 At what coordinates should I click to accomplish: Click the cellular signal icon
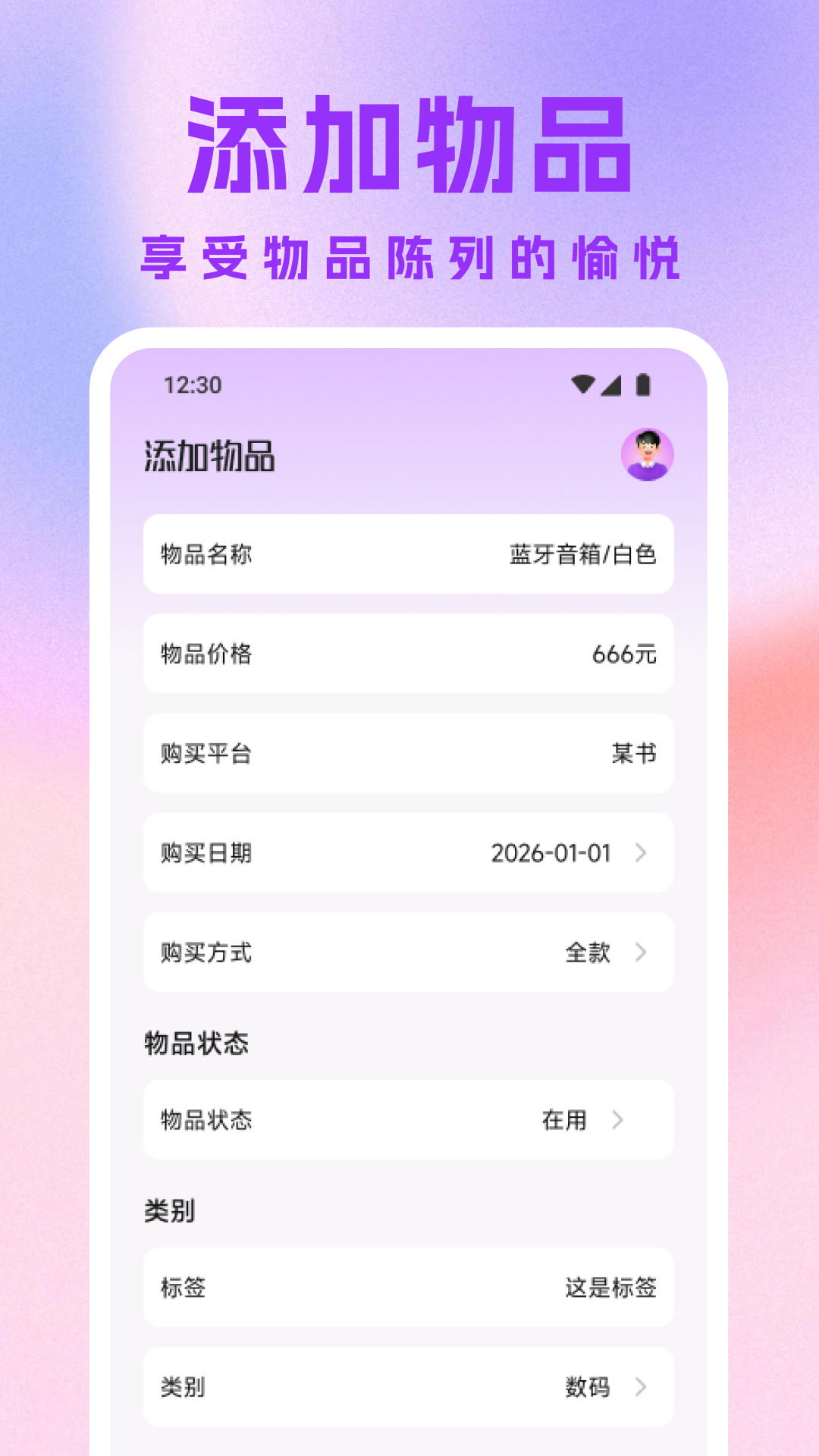click(611, 385)
